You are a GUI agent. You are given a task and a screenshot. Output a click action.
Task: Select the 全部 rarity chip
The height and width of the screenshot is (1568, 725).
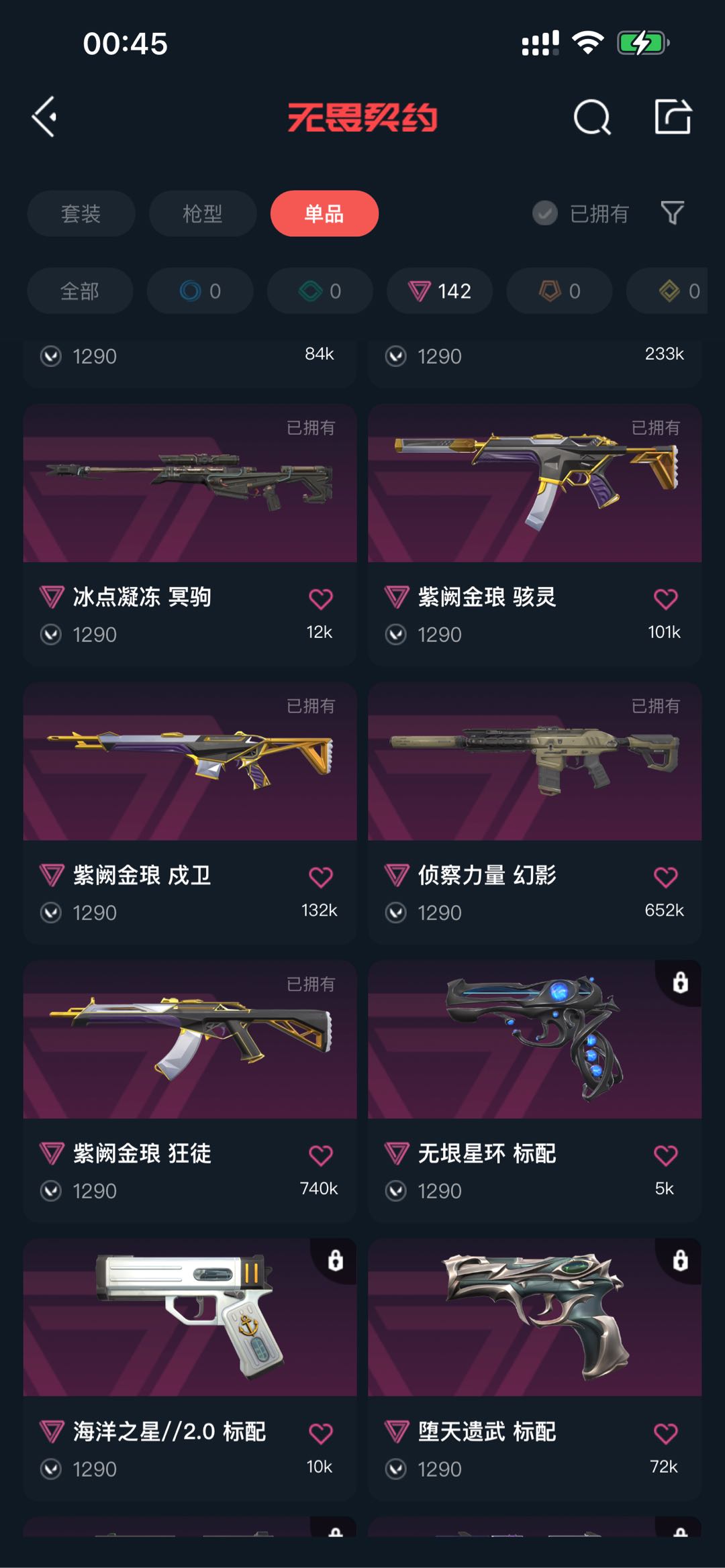(x=79, y=291)
